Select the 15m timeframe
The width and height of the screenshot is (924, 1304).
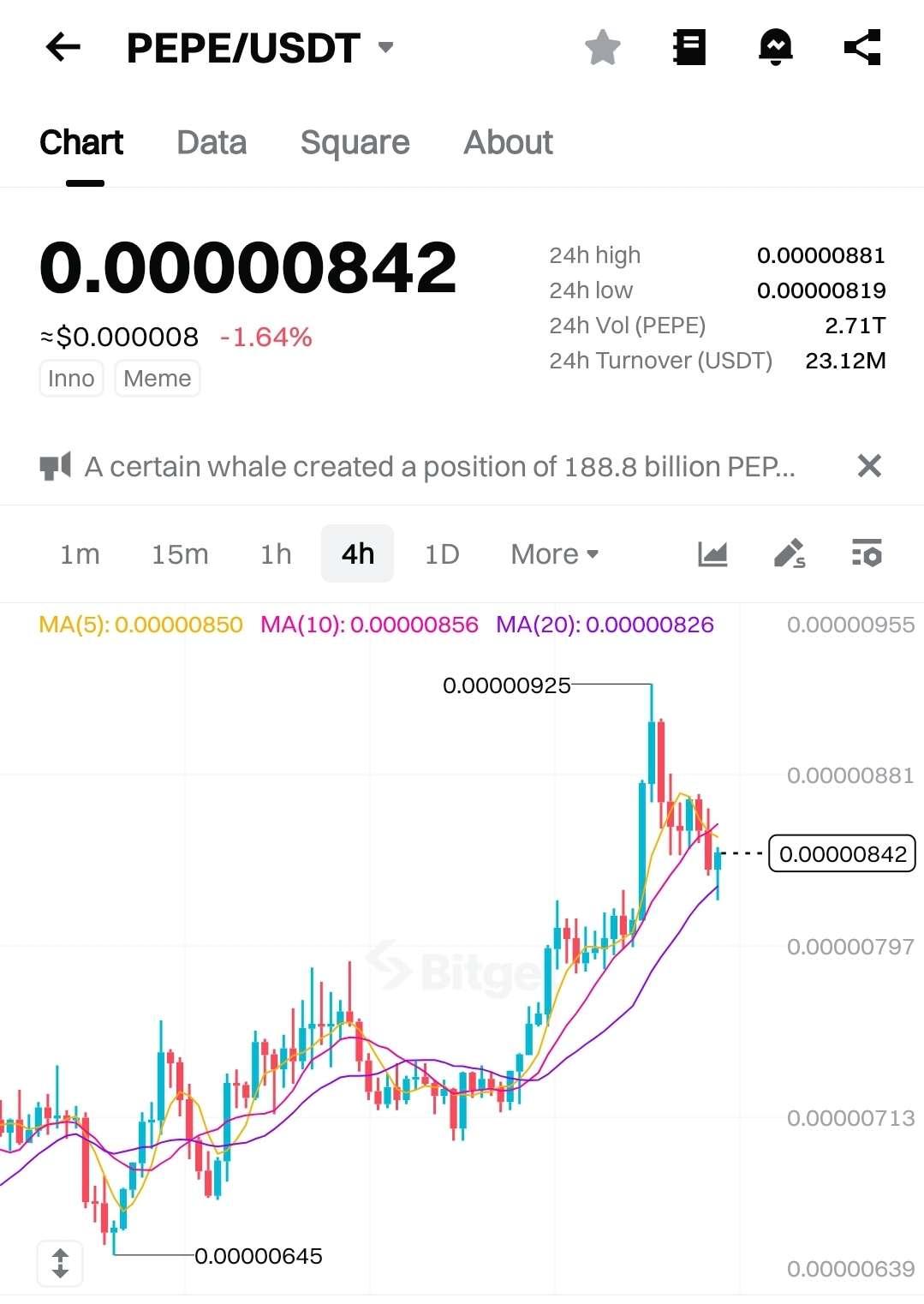tap(180, 554)
